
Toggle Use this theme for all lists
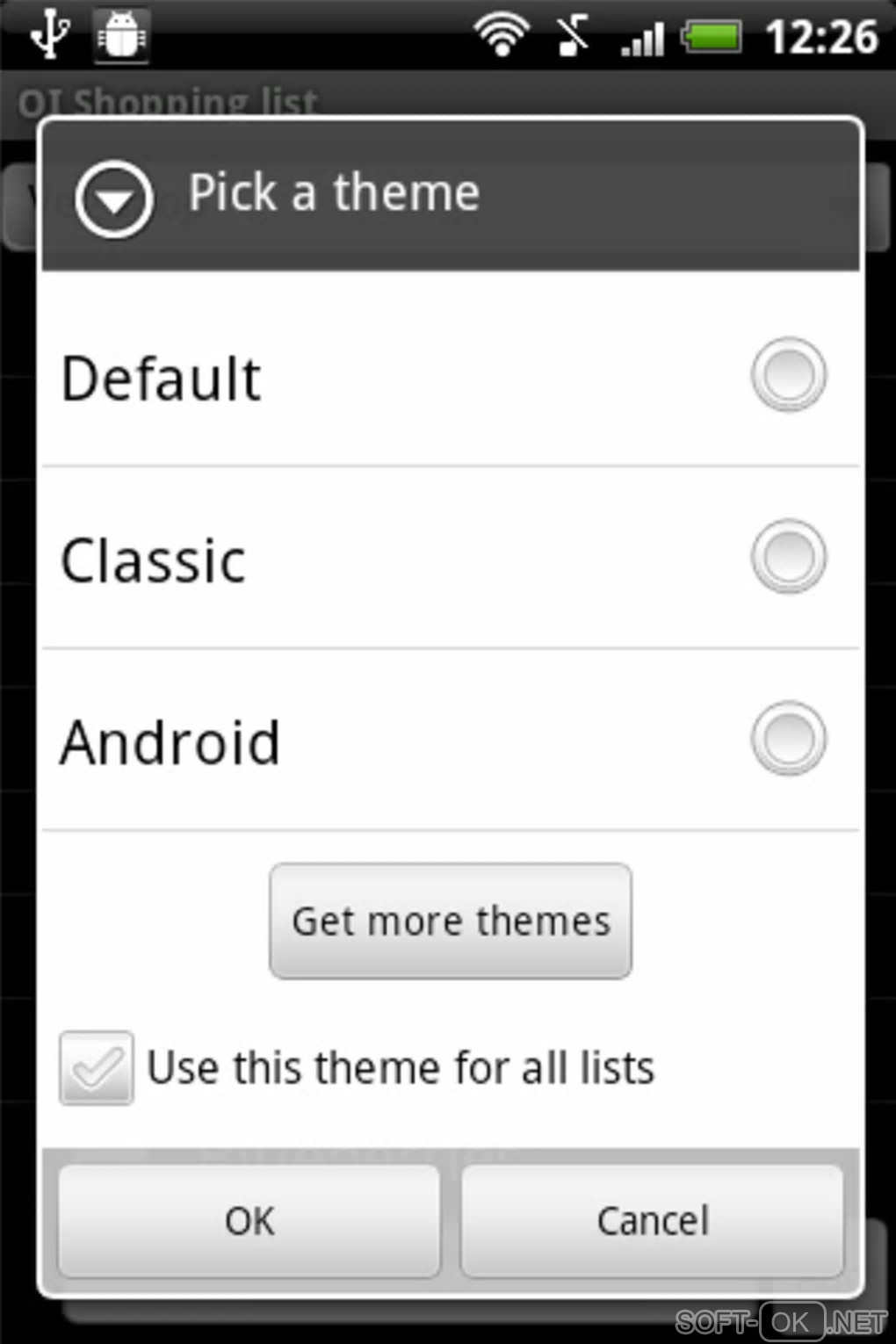97,1067
